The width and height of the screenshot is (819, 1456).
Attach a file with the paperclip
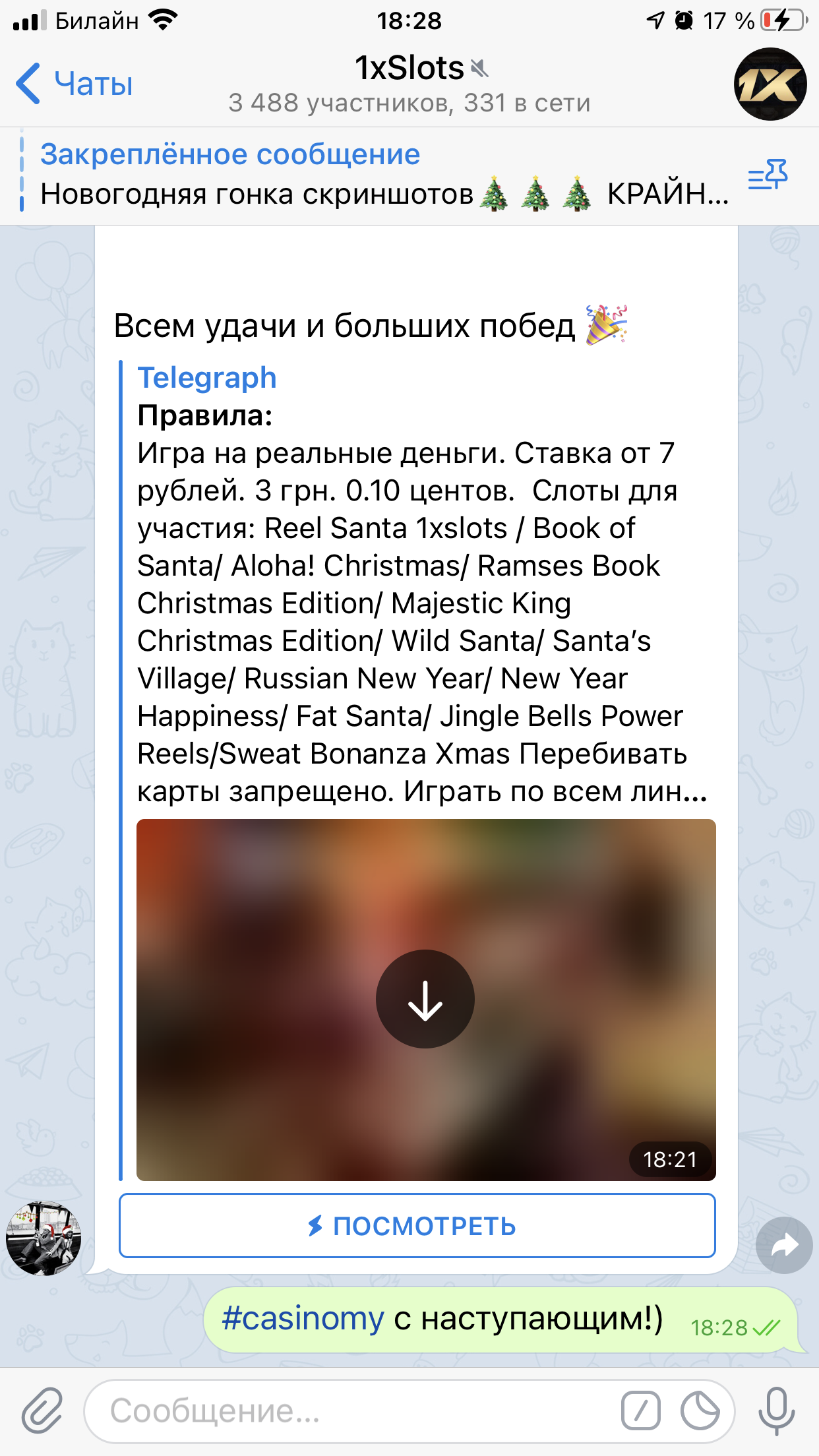(x=42, y=1410)
